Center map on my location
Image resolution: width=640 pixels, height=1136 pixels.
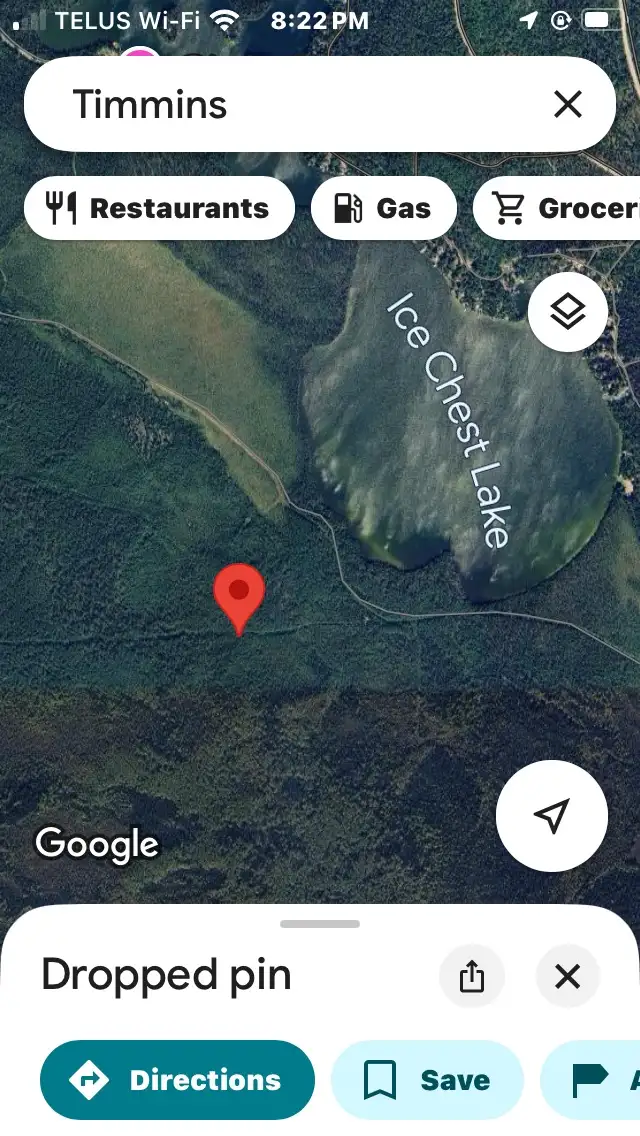click(x=552, y=816)
